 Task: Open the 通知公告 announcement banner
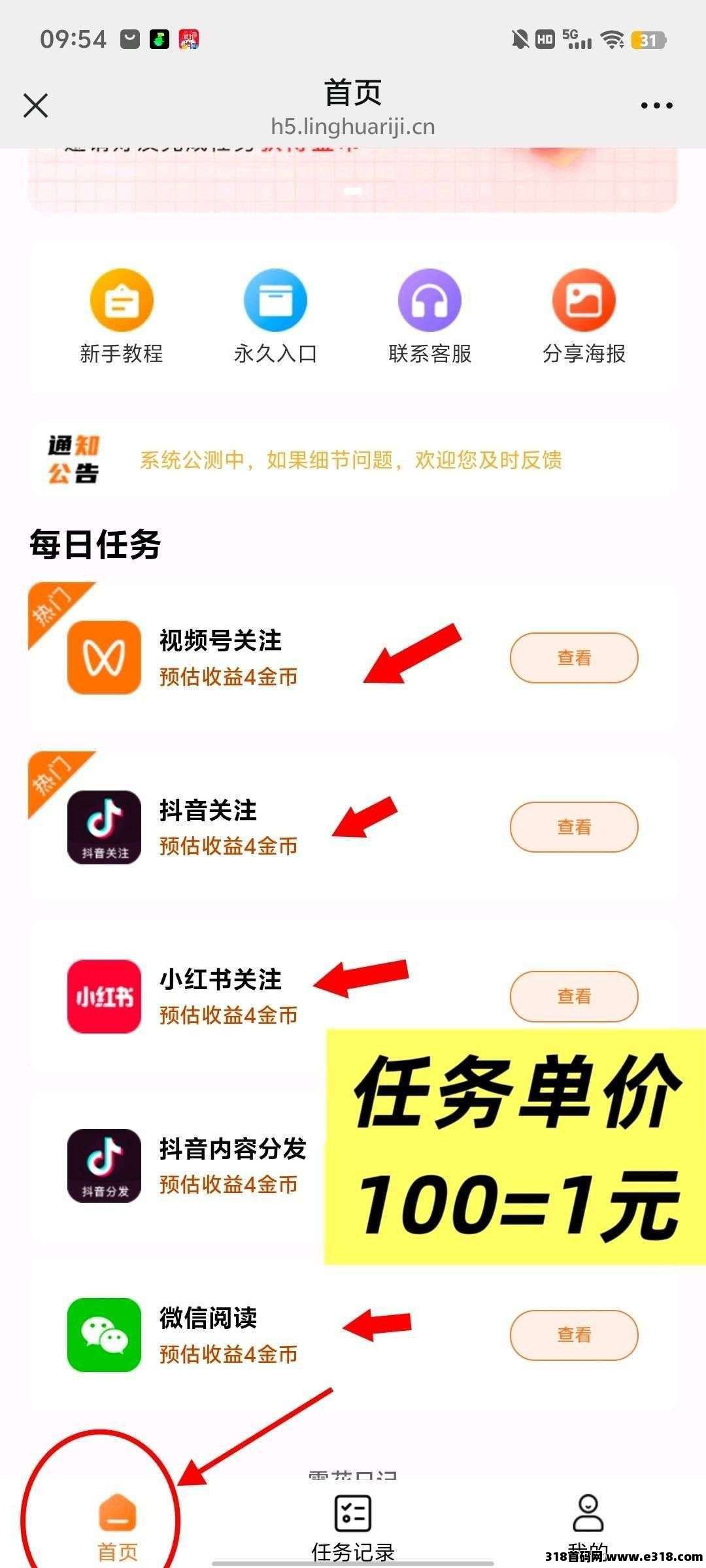[x=350, y=460]
